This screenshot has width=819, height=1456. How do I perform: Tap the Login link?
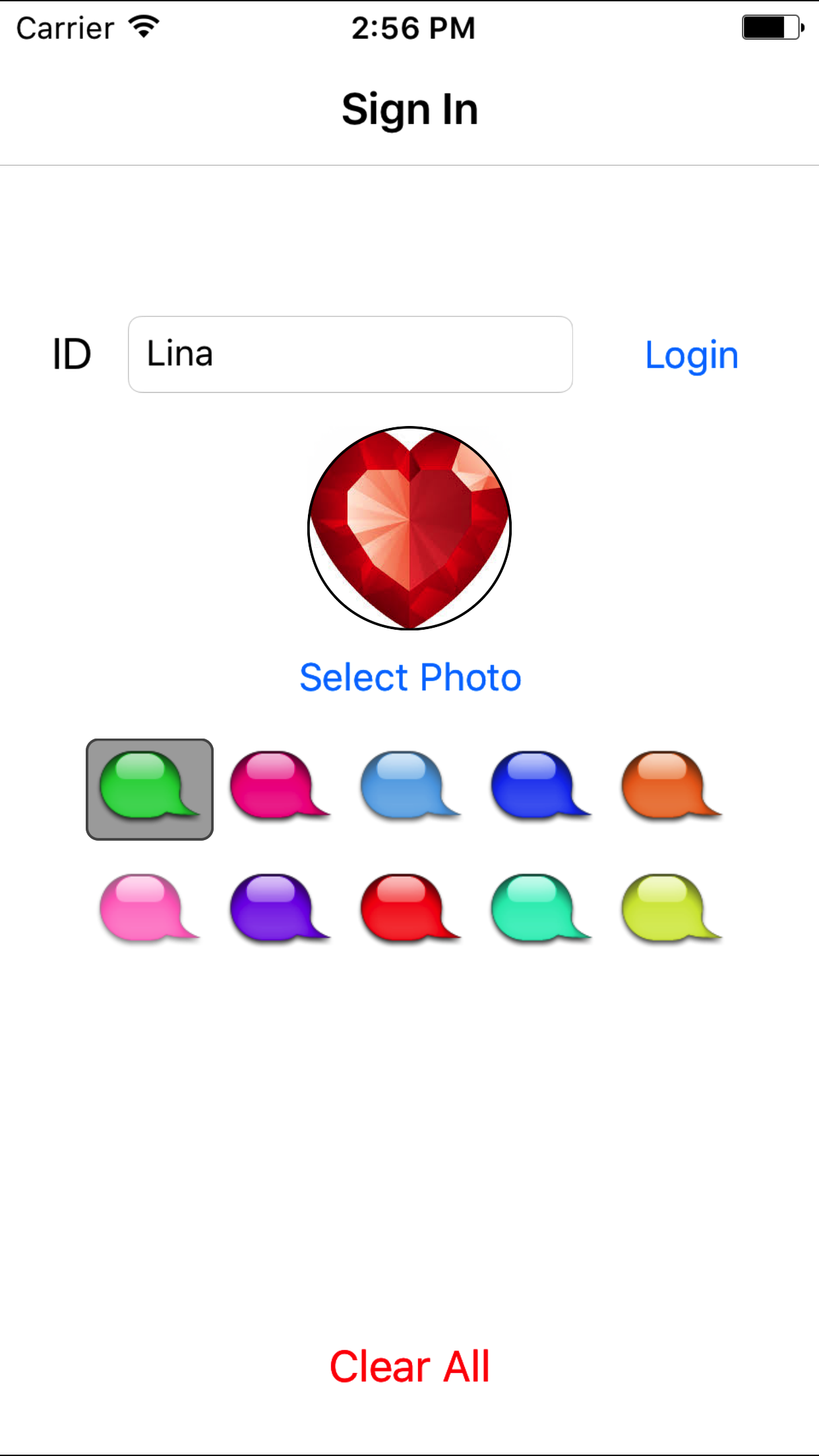tap(691, 354)
